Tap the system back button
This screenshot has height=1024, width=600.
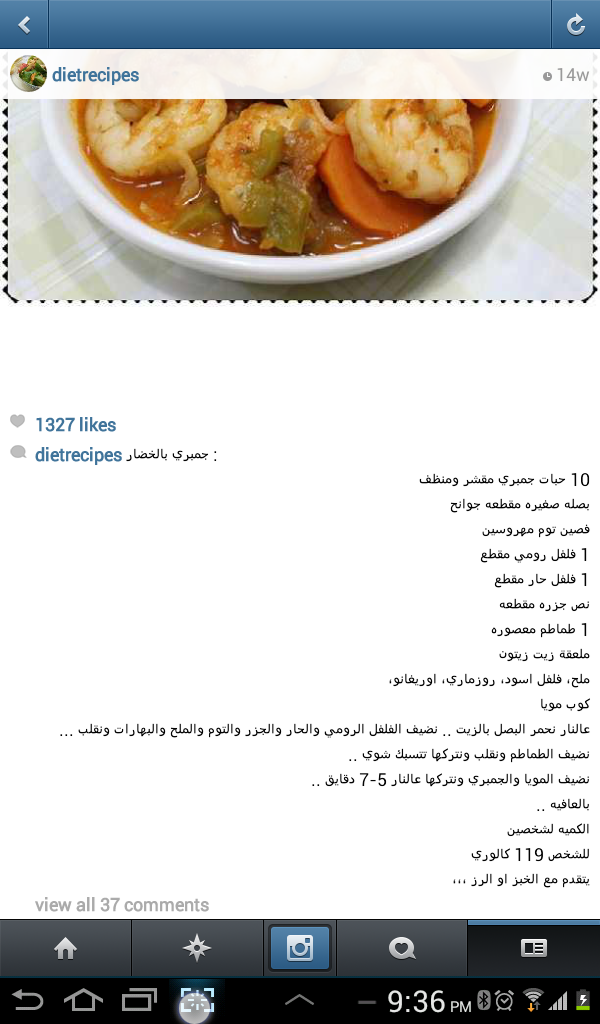[x=28, y=999]
